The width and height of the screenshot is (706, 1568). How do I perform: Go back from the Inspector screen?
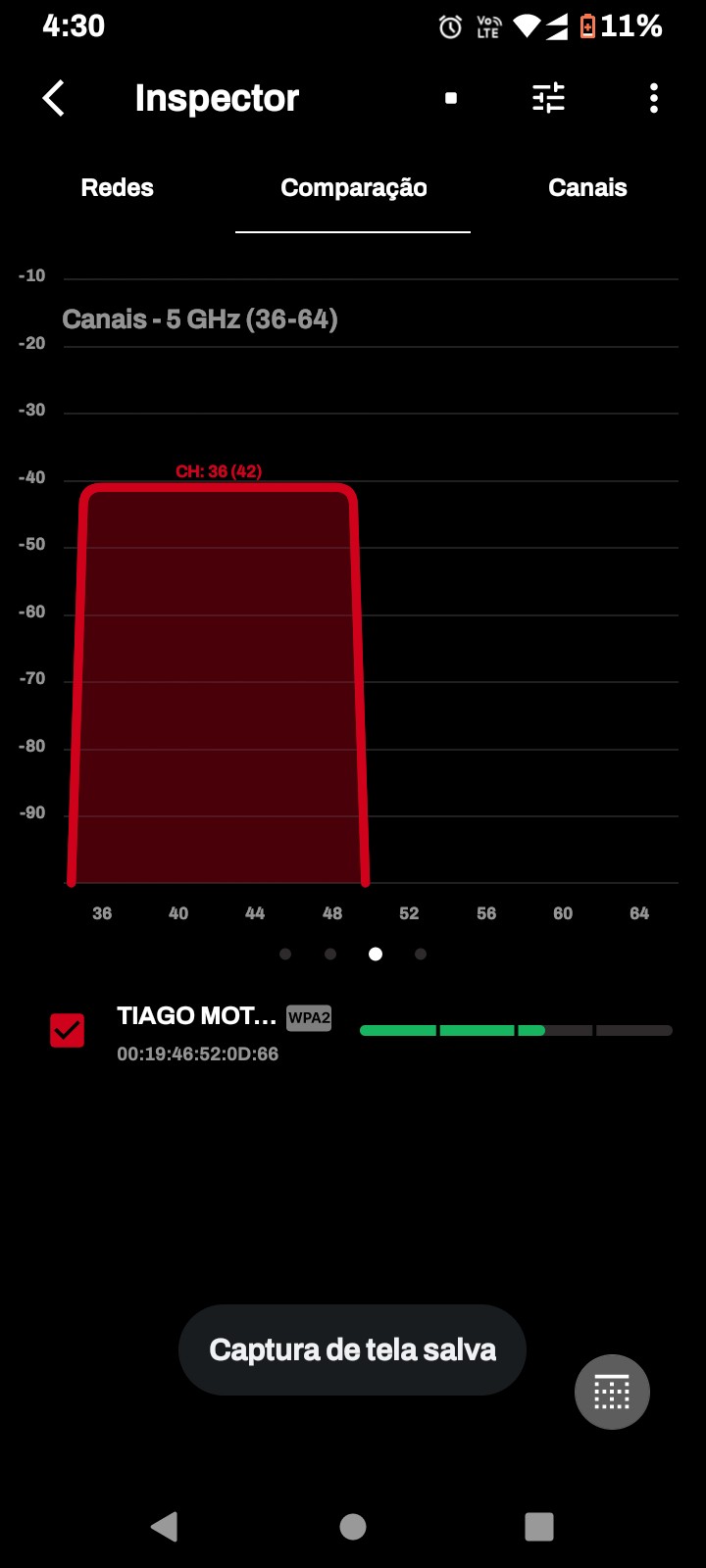(54, 98)
